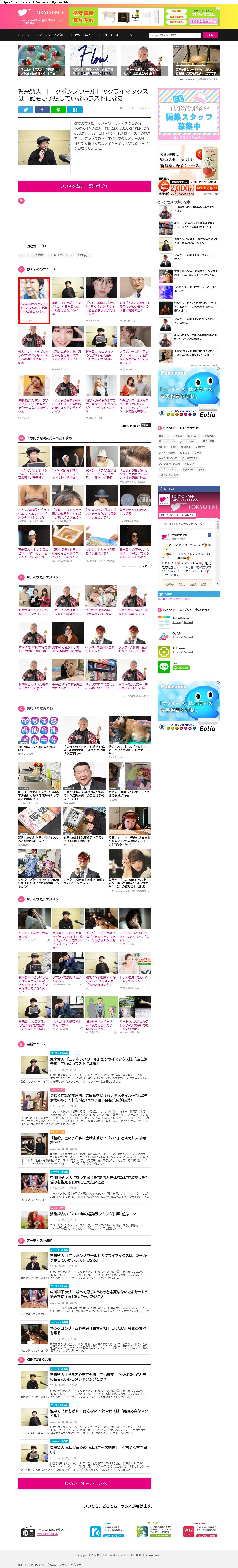Select the アーティスト番組 category tag
This screenshot has width=238, height=1568.
pyautogui.click(x=32, y=255)
